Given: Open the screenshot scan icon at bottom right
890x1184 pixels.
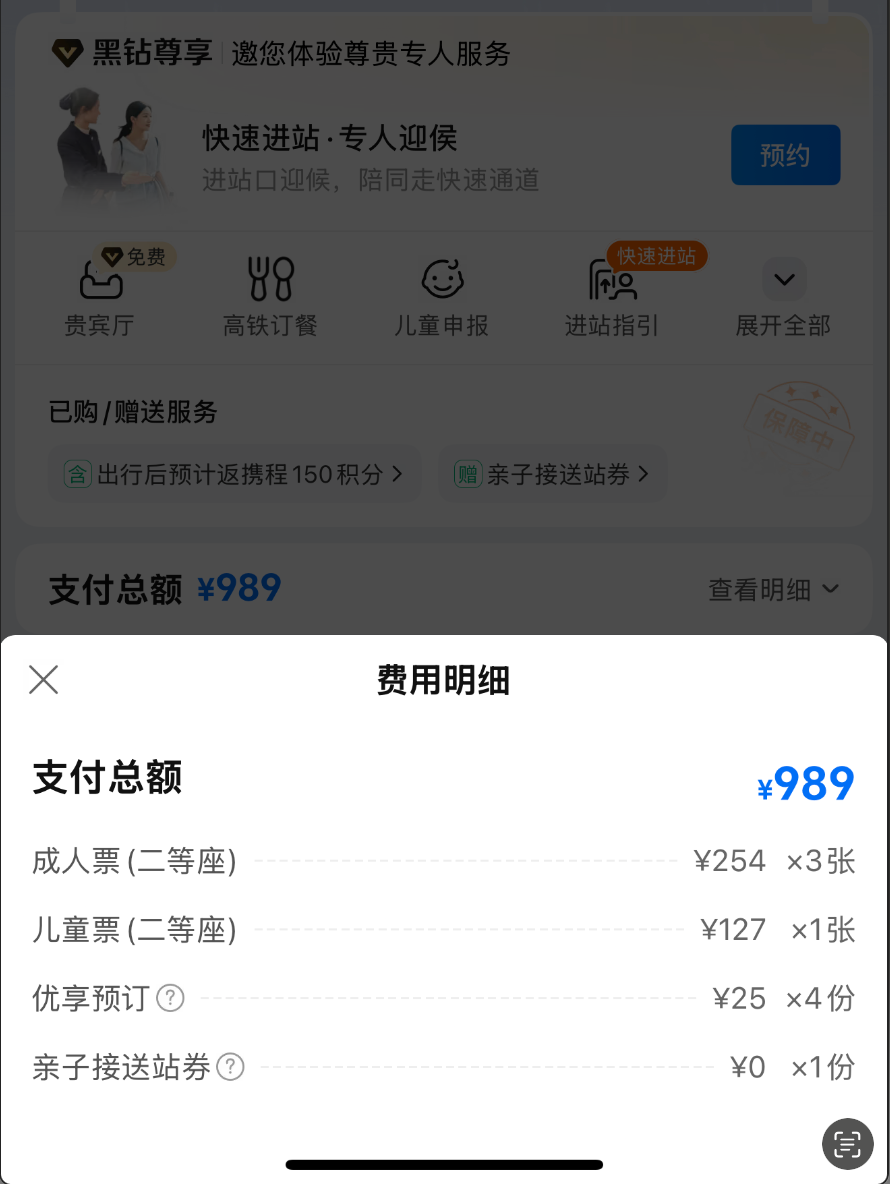Looking at the screenshot, I should pyautogui.click(x=847, y=1144).
